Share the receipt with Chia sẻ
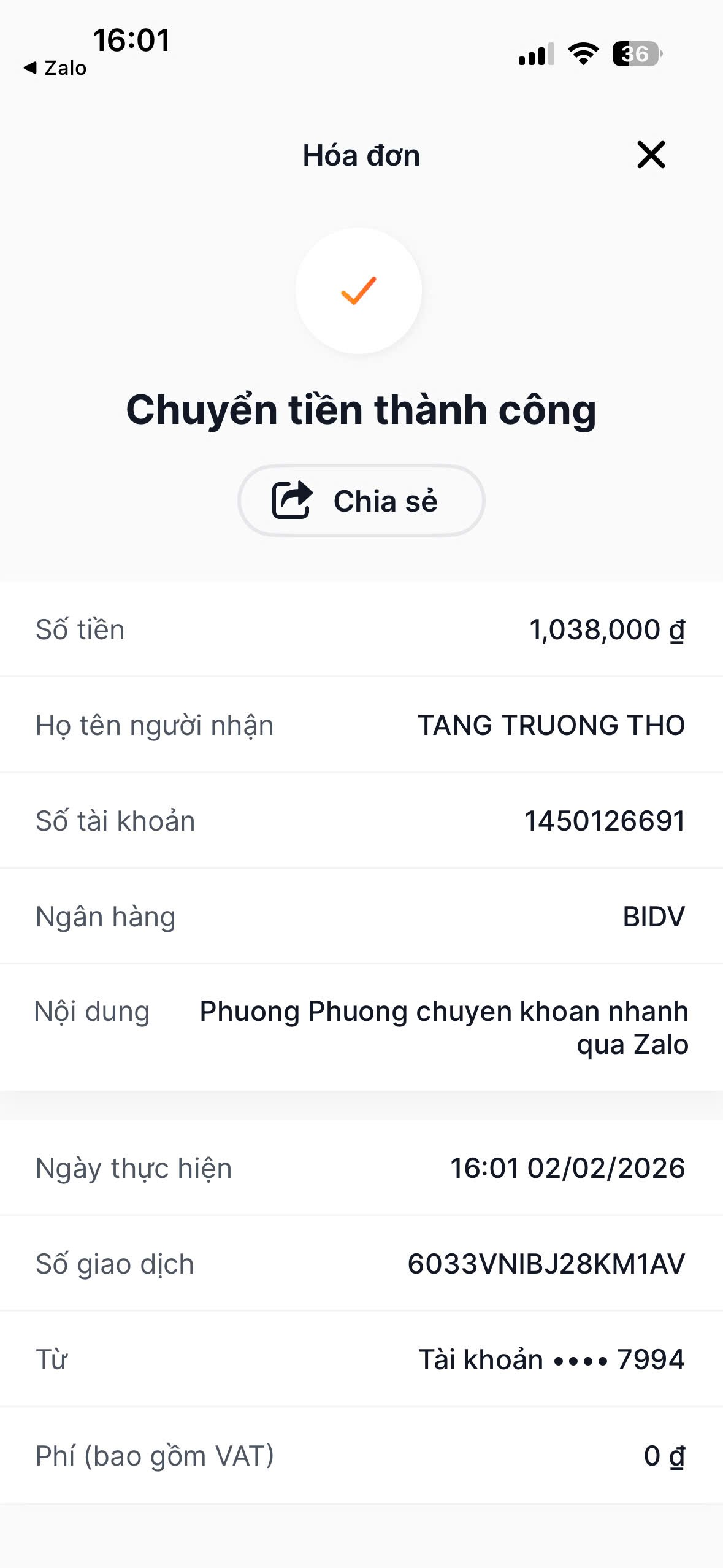723x1568 pixels. [361, 501]
